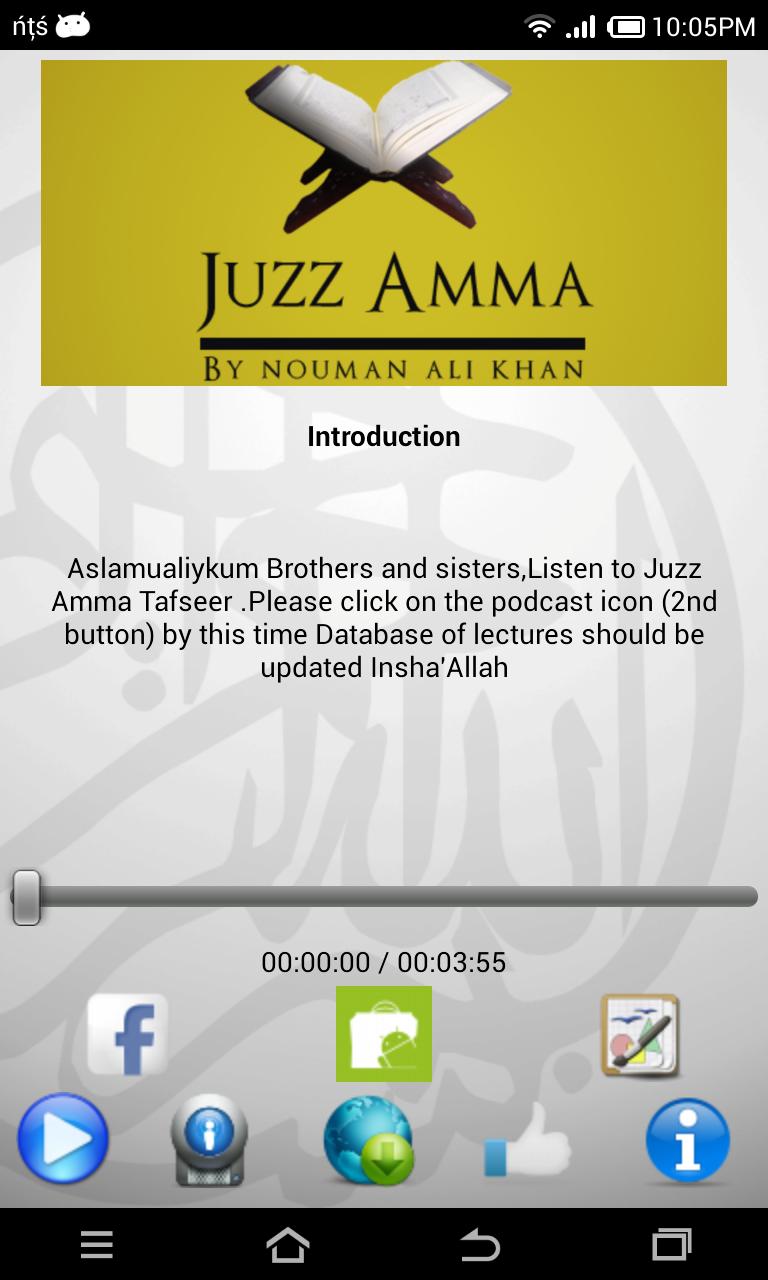Tap the Juzz Amma banner image
This screenshot has width=768, height=1280.
384,222
